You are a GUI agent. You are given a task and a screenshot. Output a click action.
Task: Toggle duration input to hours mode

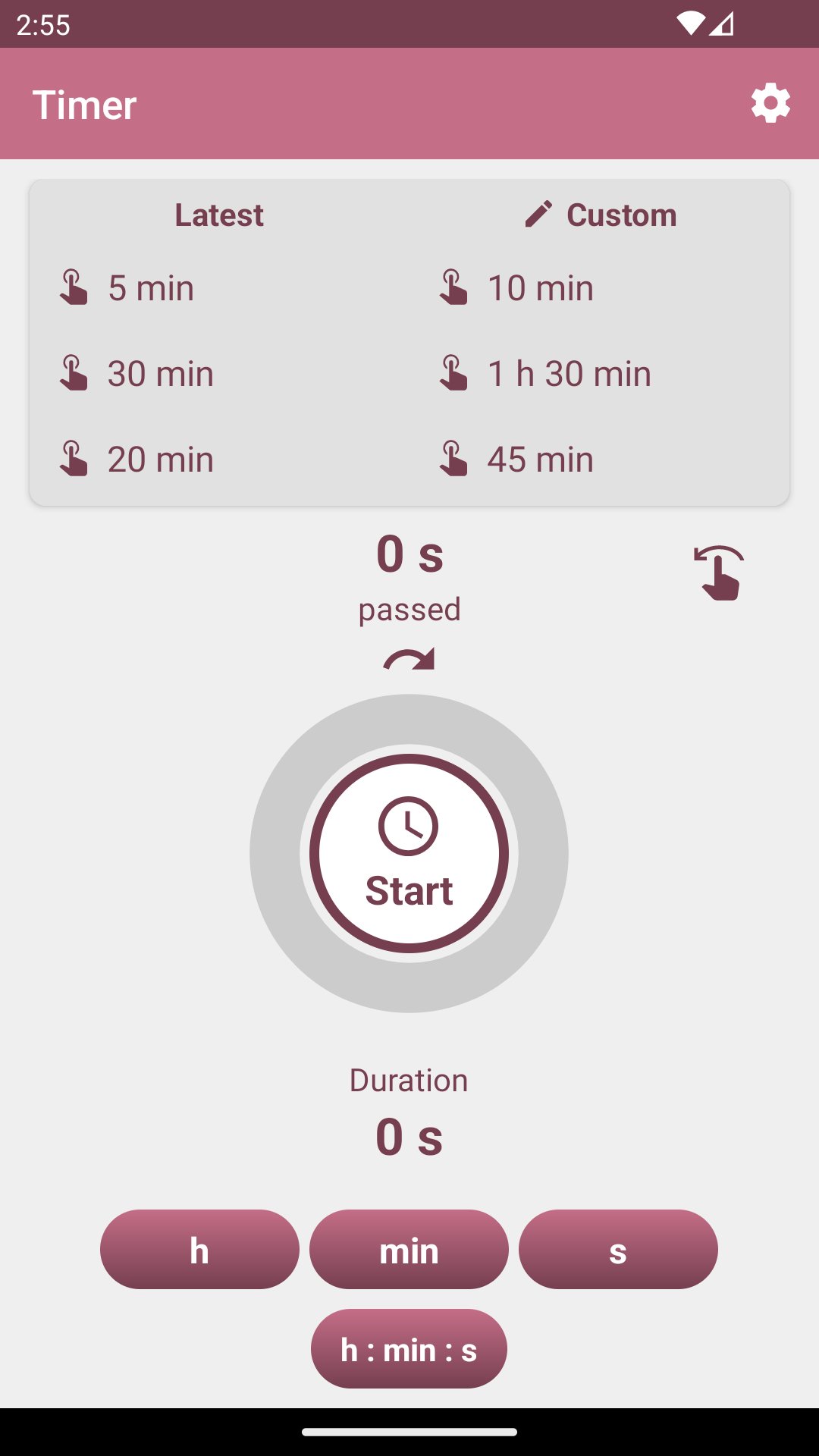(199, 1249)
